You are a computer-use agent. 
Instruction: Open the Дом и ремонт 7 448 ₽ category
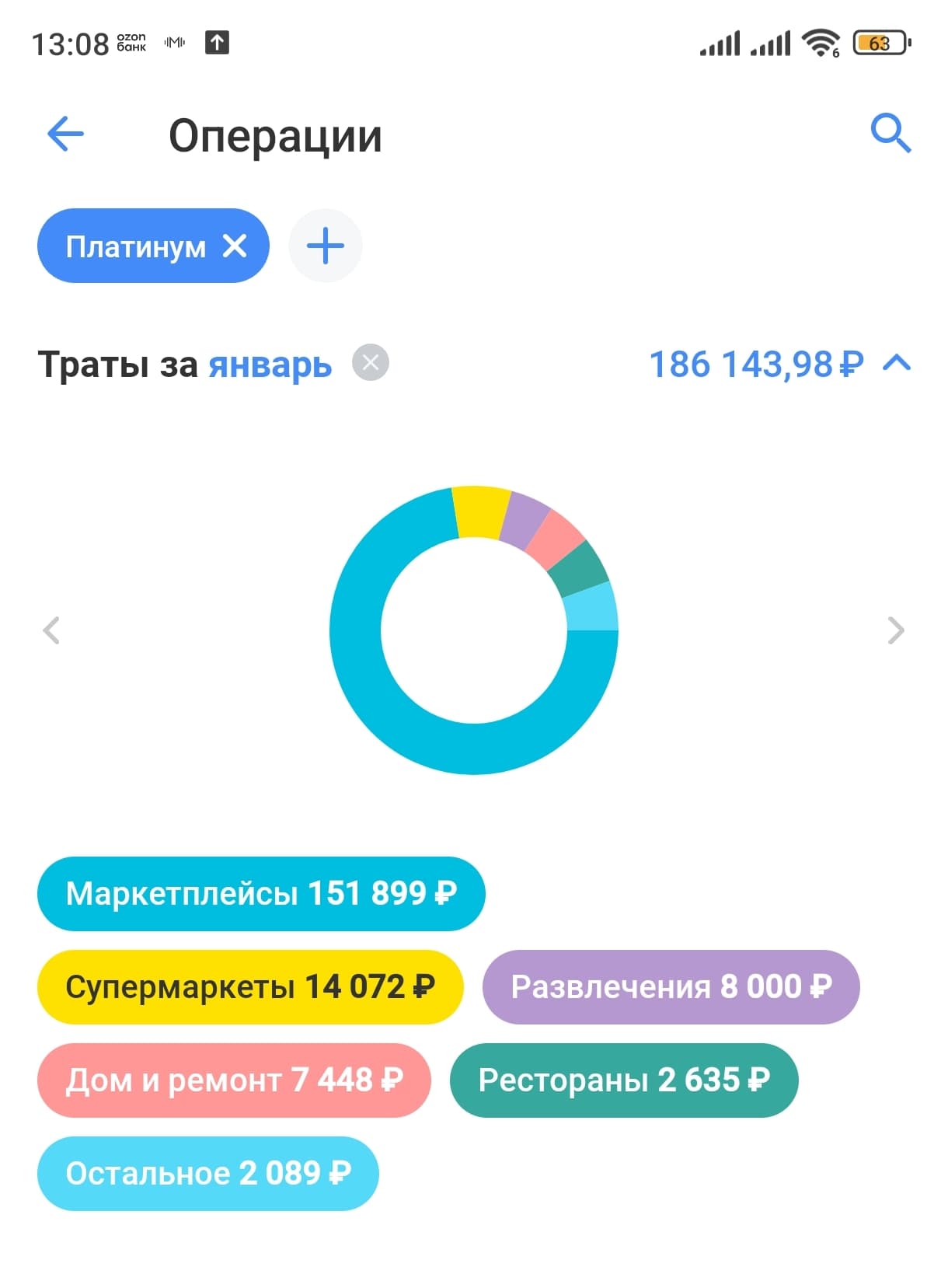pos(234,1080)
